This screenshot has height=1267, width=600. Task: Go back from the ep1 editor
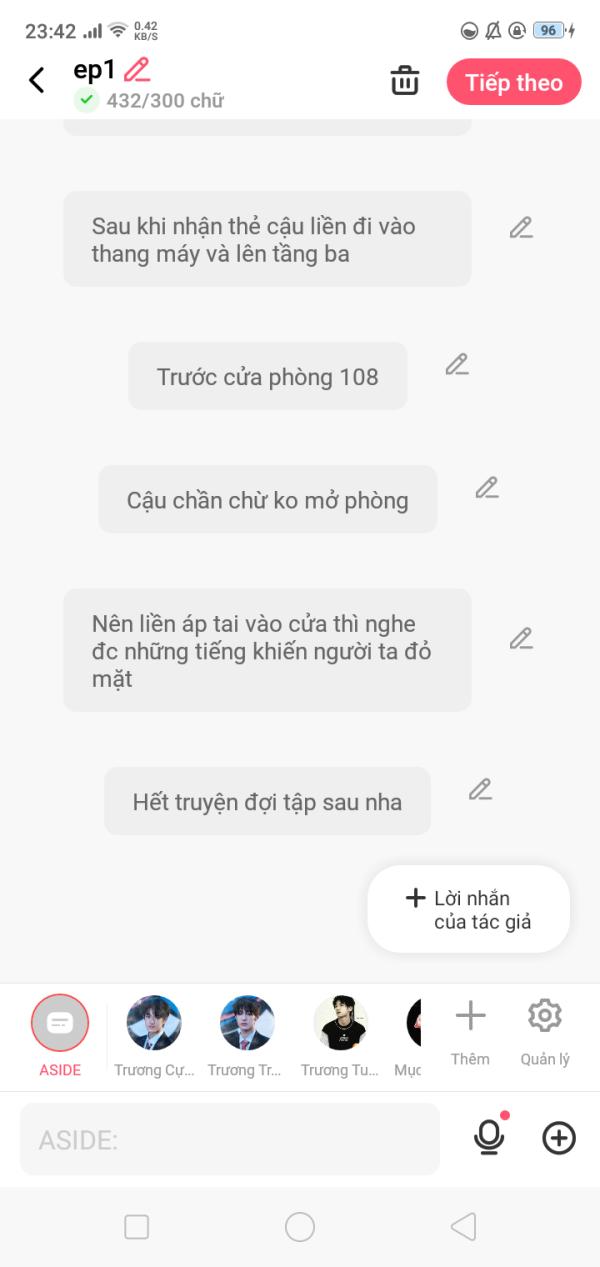tap(37, 81)
